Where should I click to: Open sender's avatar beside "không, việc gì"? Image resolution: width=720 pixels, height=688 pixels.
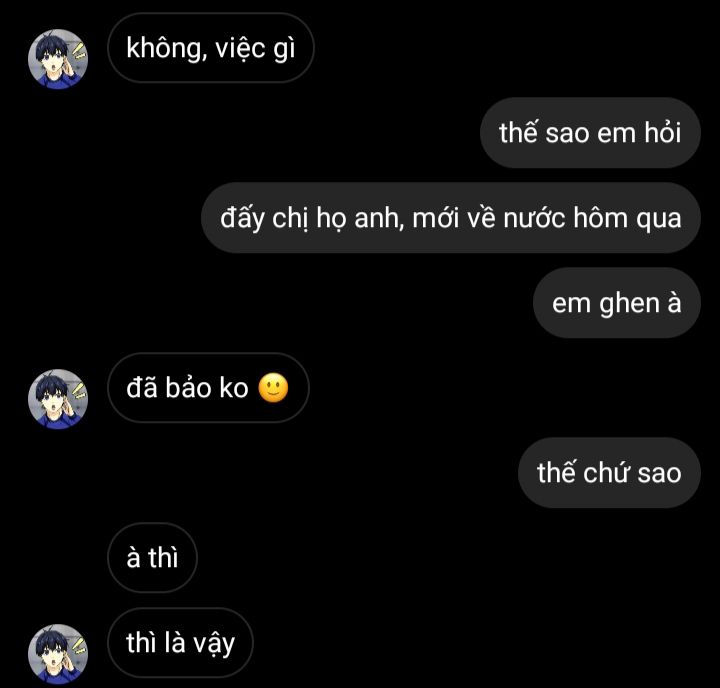(58, 58)
